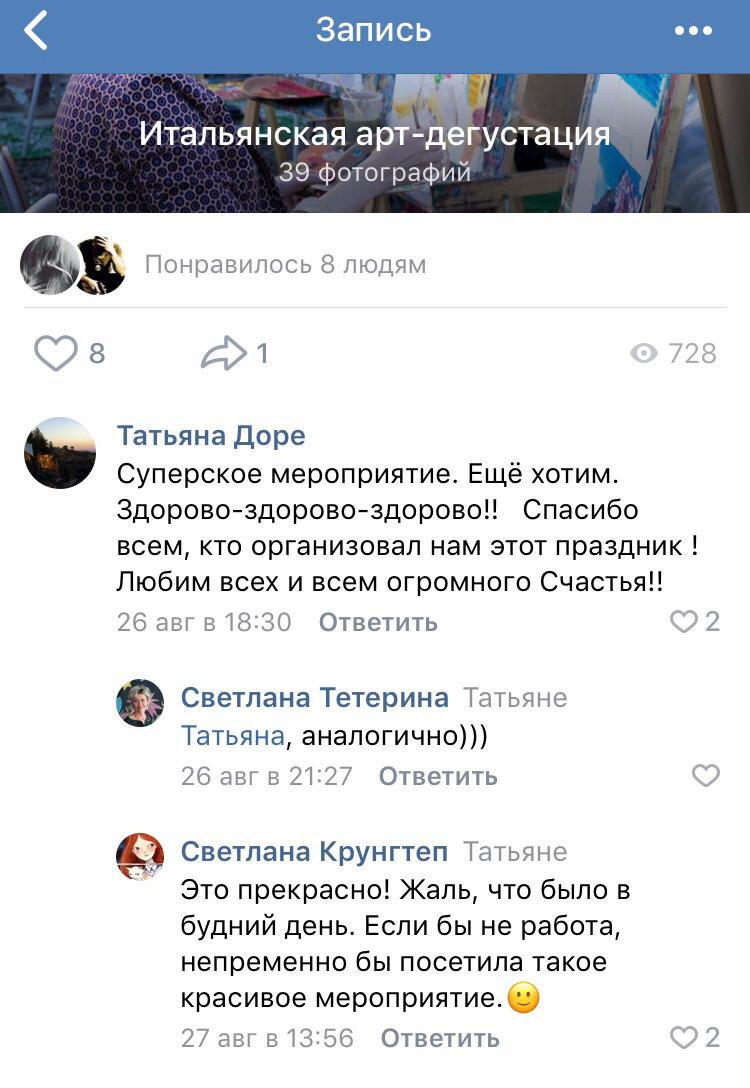Image resolution: width=750 pixels, height=1088 pixels.
Task: Open the Итальянская арт-дегустация photo album
Action: click(375, 143)
